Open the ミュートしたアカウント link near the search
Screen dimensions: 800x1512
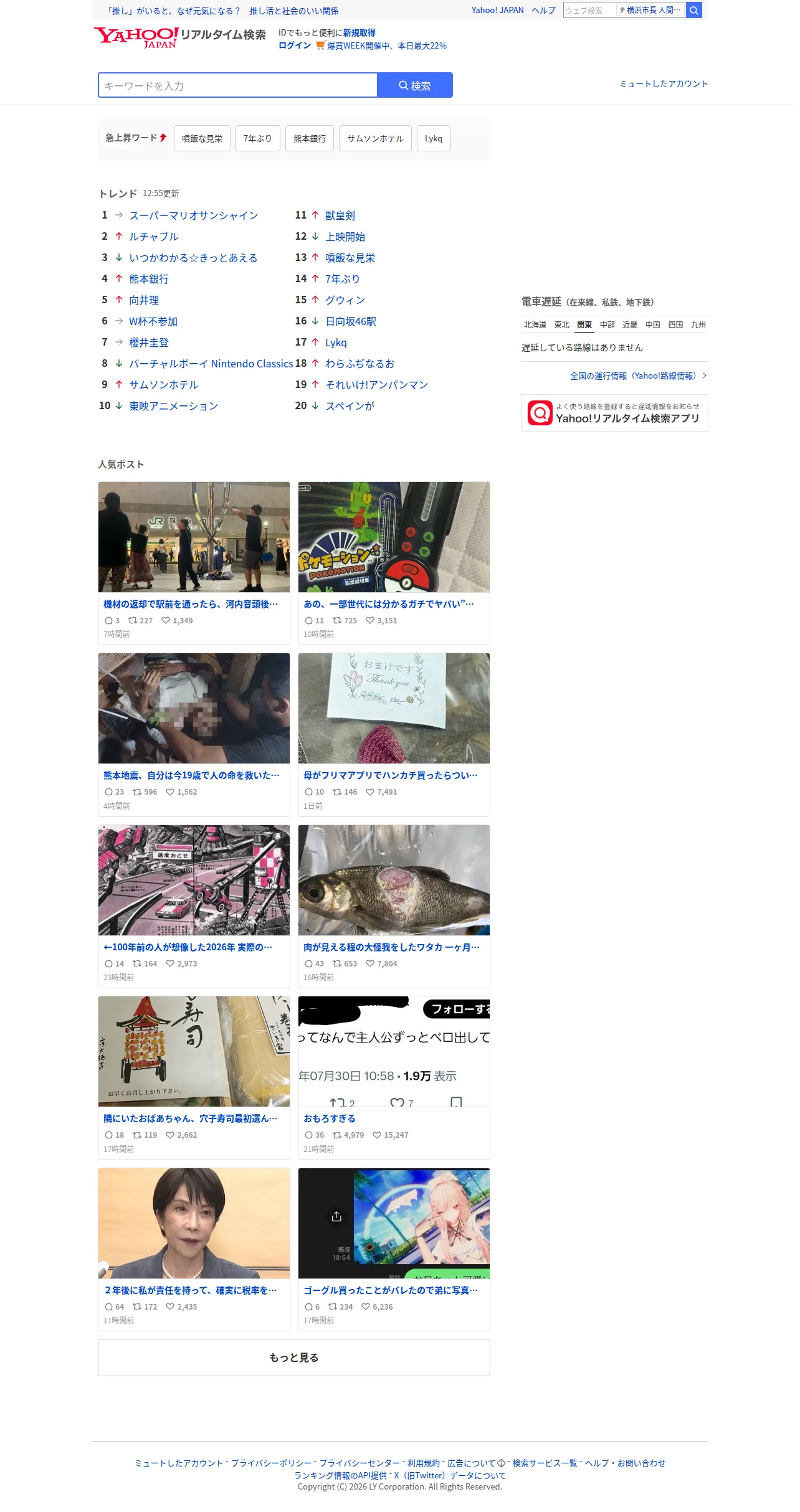(x=664, y=84)
